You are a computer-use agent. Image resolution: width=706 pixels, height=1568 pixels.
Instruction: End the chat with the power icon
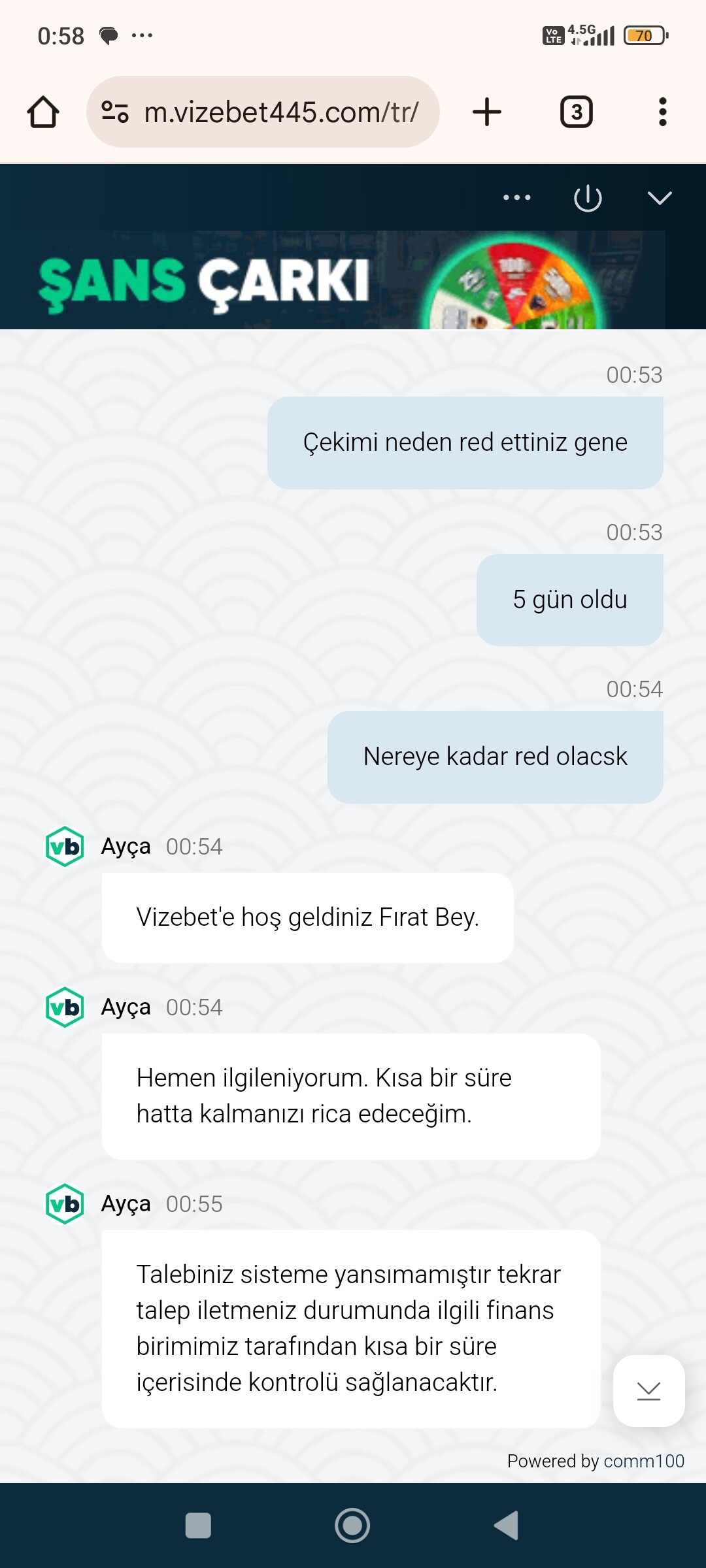(x=588, y=198)
